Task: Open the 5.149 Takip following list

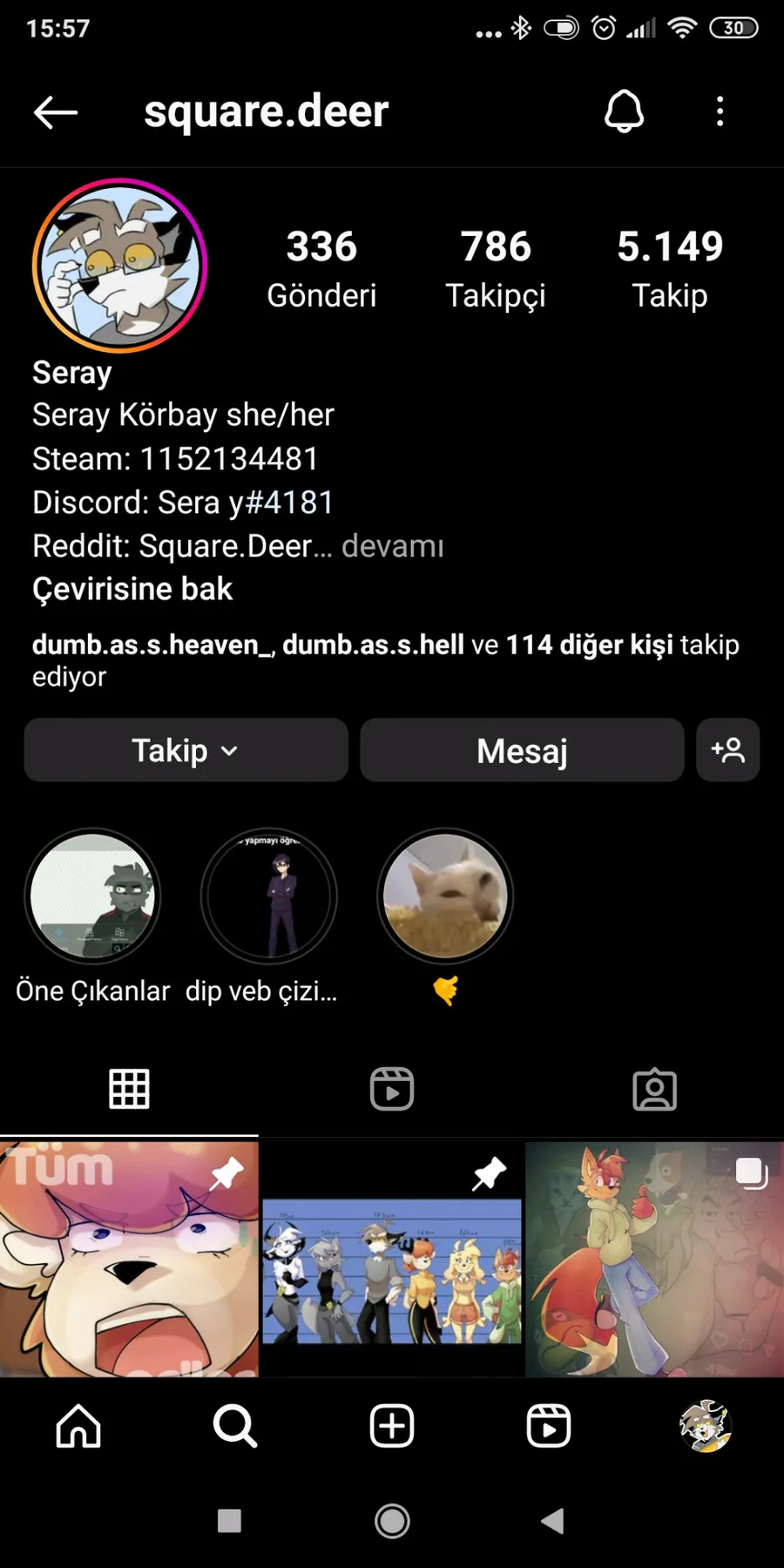Action: pos(669,268)
